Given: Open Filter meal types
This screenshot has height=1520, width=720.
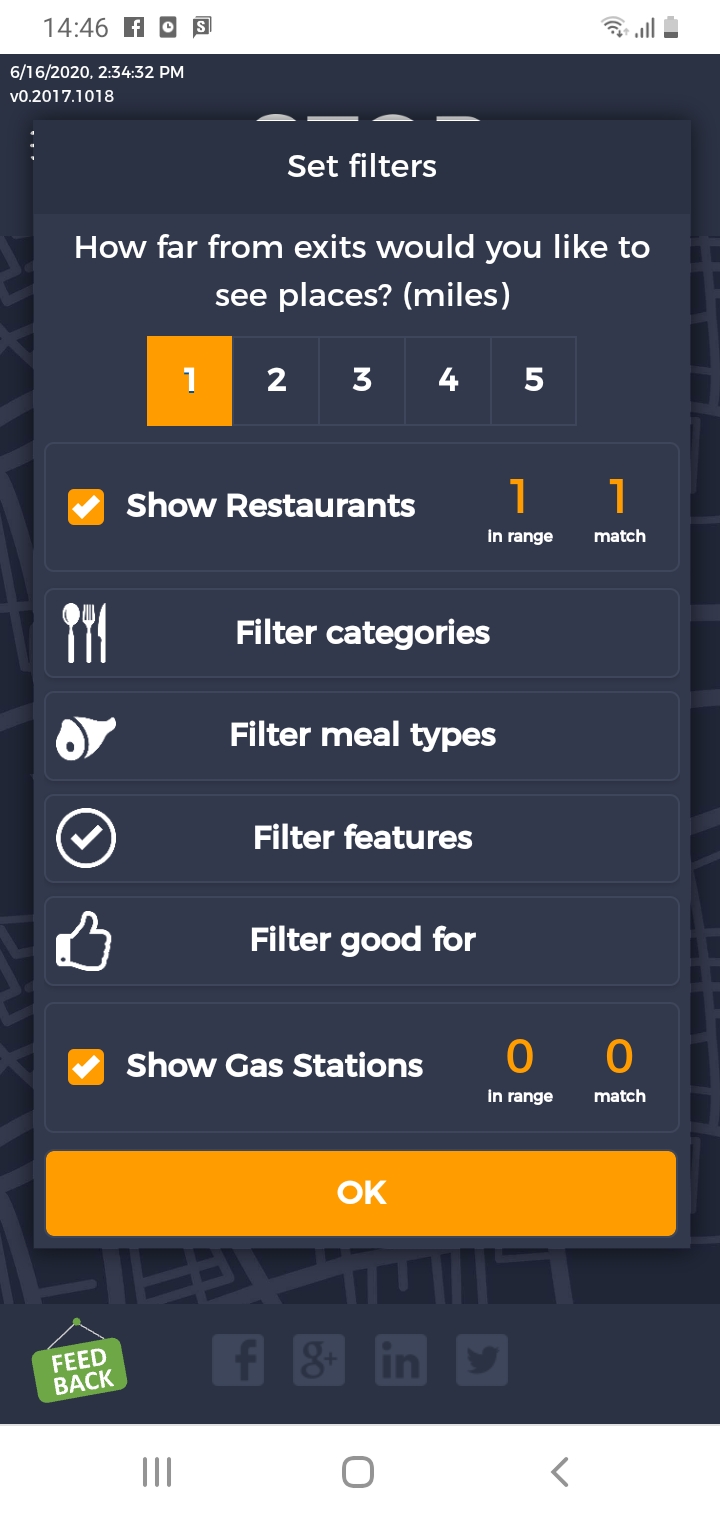Looking at the screenshot, I should pos(362,736).
